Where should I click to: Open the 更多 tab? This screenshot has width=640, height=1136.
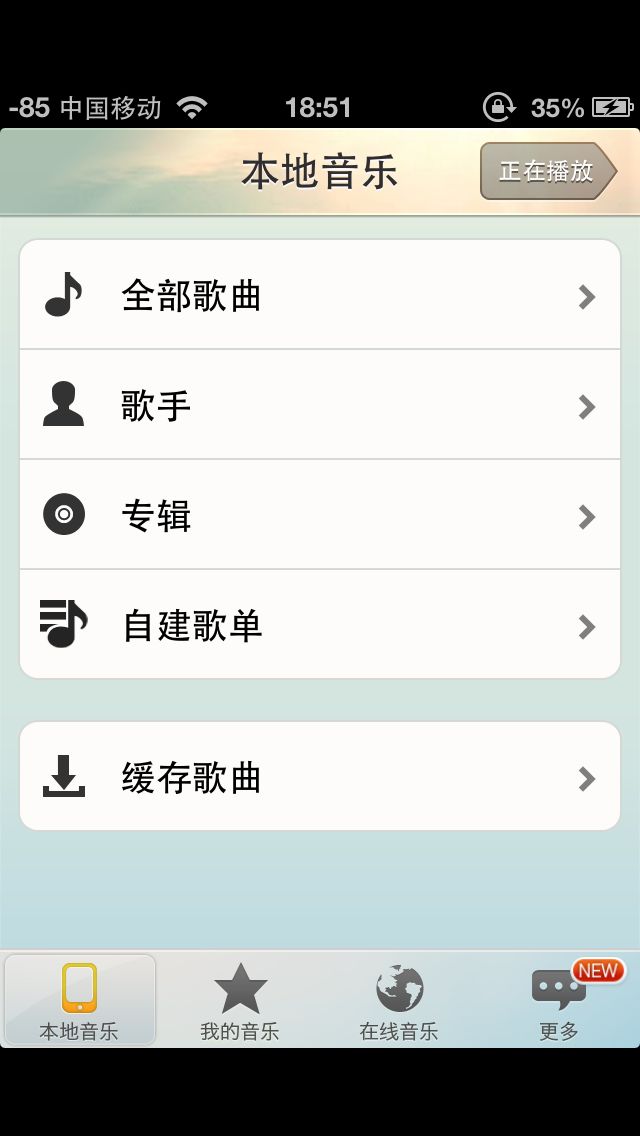tap(559, 1001)
